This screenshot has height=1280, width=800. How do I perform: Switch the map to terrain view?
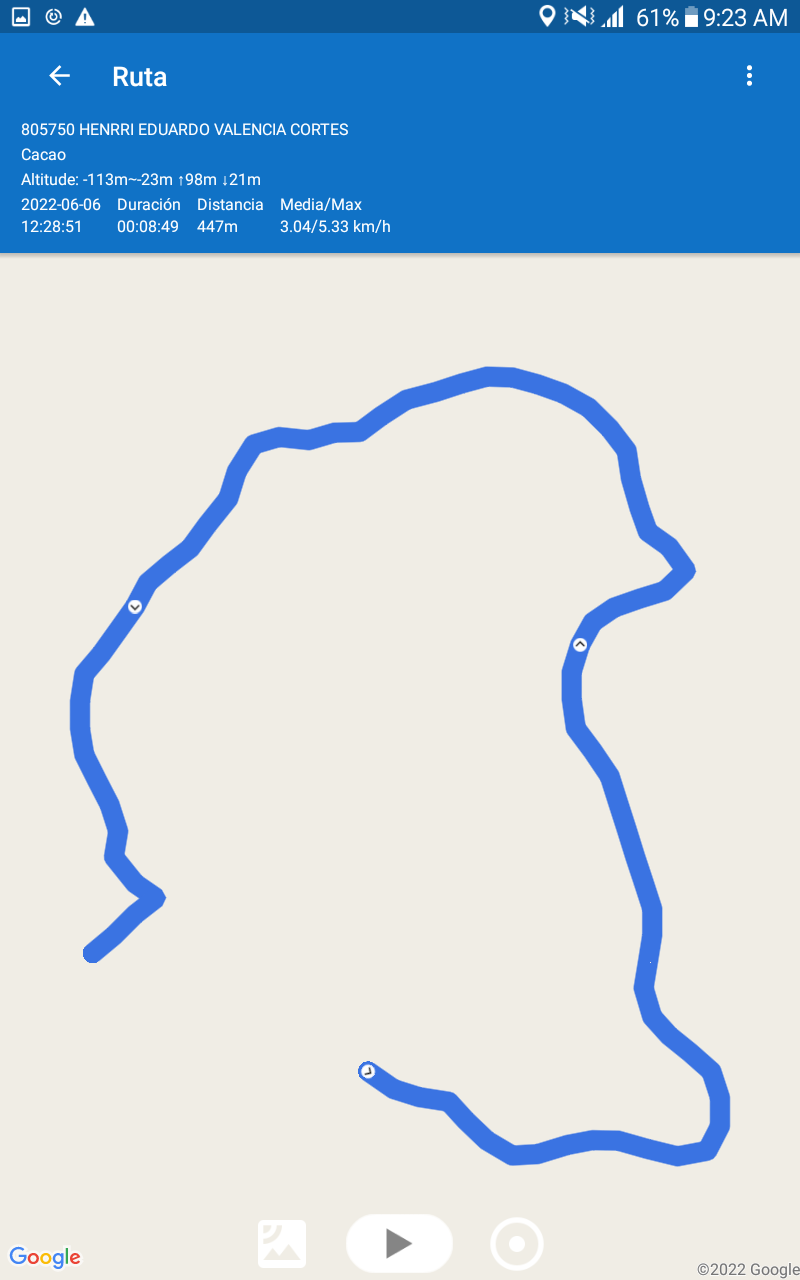click(x=282, y=1243)
